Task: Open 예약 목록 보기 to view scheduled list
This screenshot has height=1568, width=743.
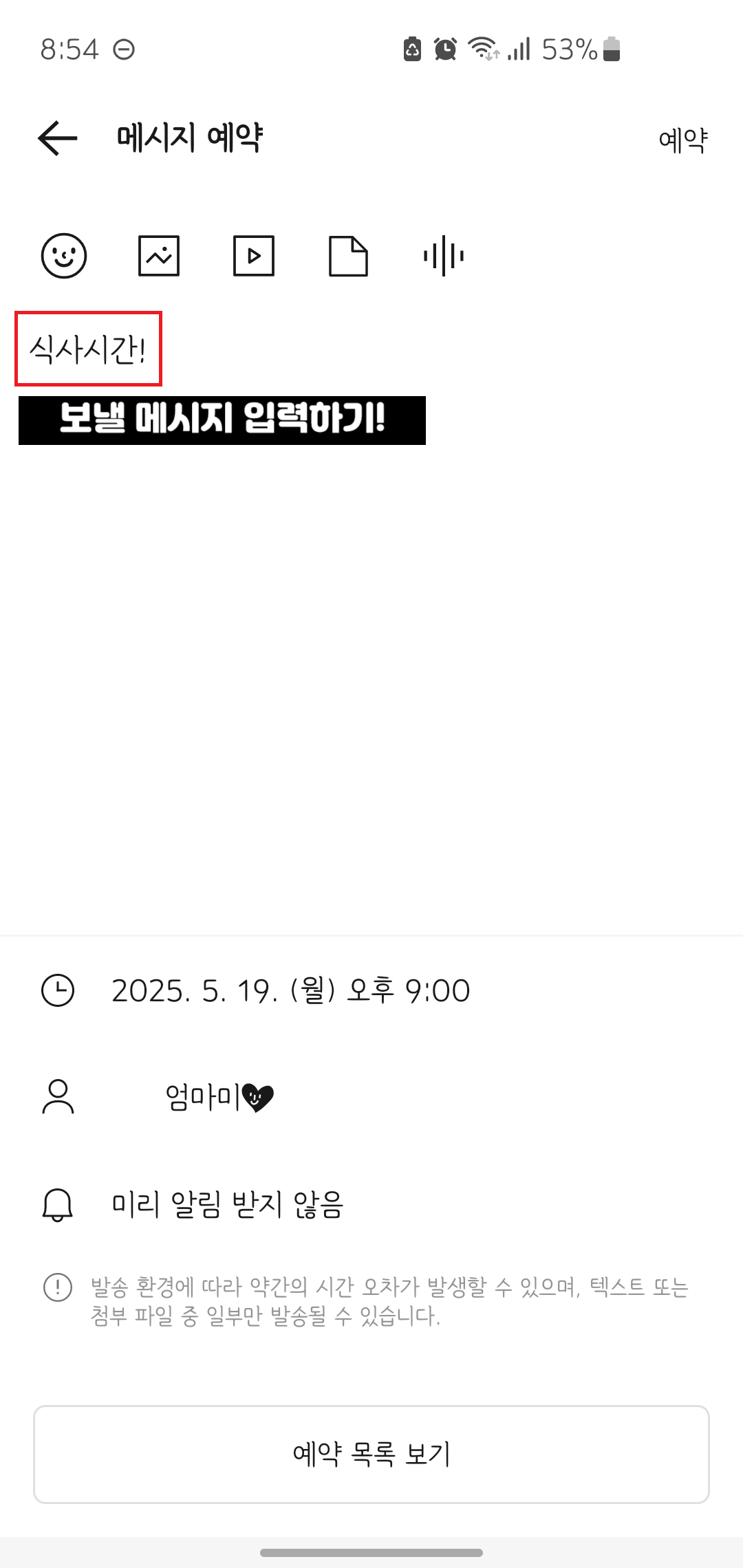Action: [x=371, y=1455]
